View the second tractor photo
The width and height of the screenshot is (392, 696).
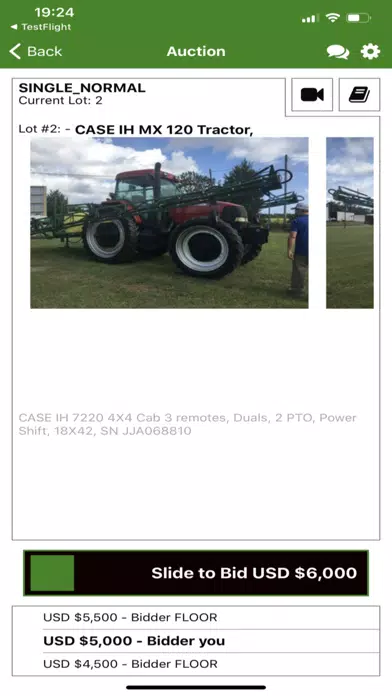(350, 223)
